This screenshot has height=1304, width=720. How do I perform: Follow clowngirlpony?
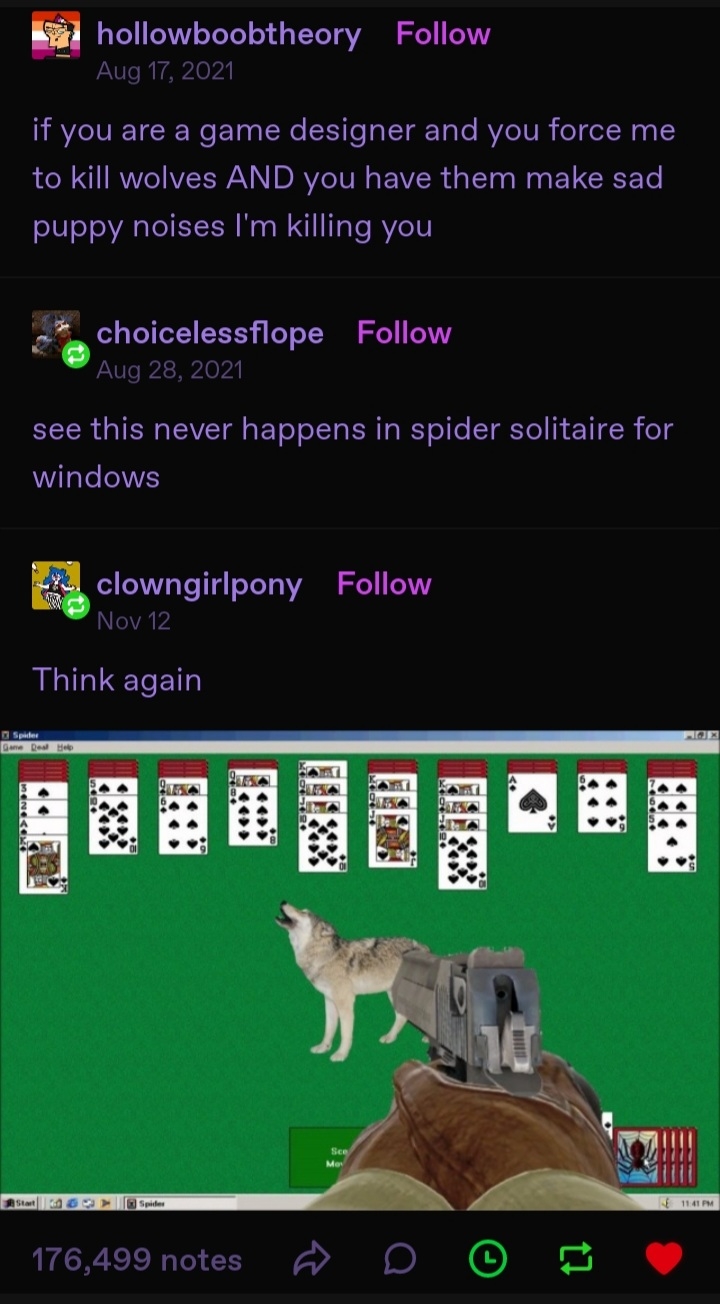pos(384,584)
